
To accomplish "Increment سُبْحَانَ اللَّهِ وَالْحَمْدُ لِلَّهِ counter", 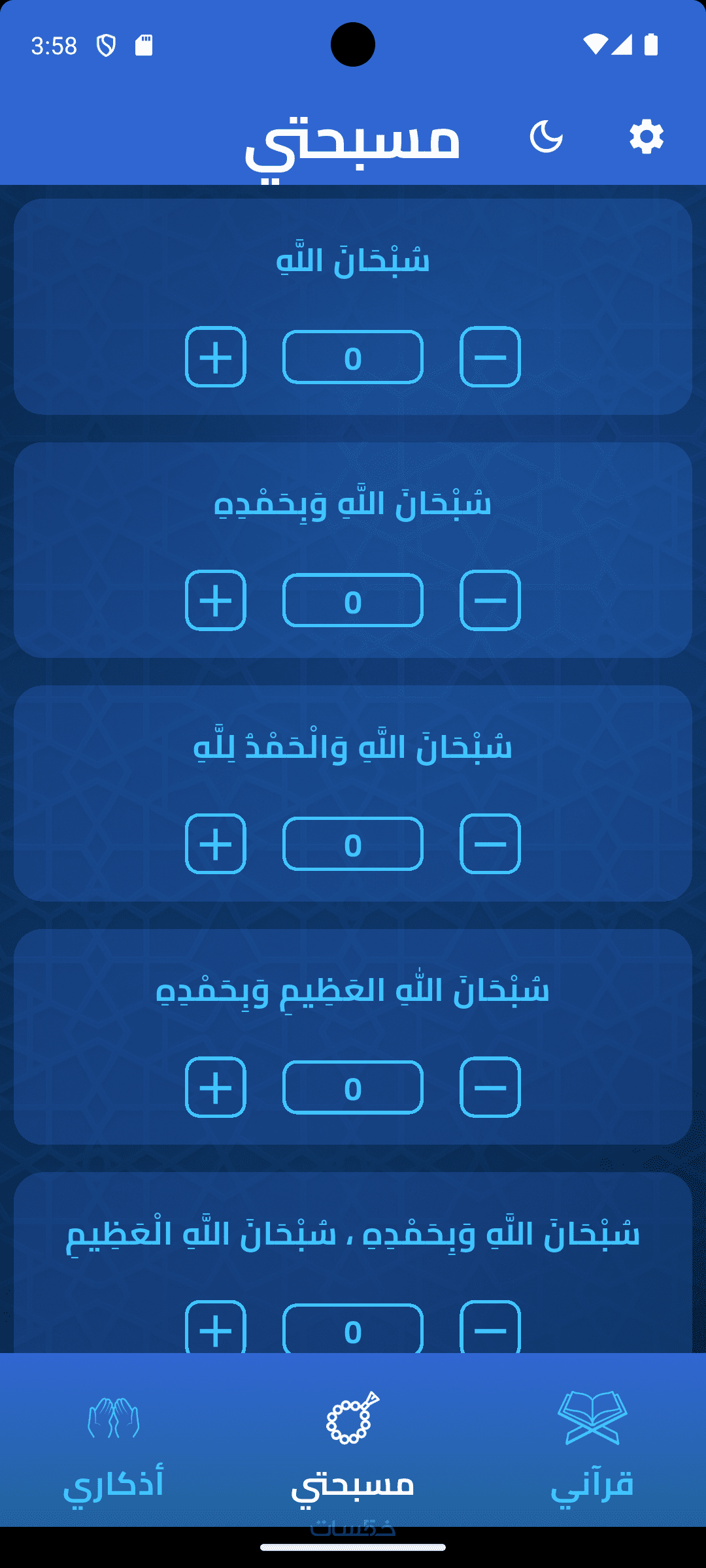I will tap(216, 843).
